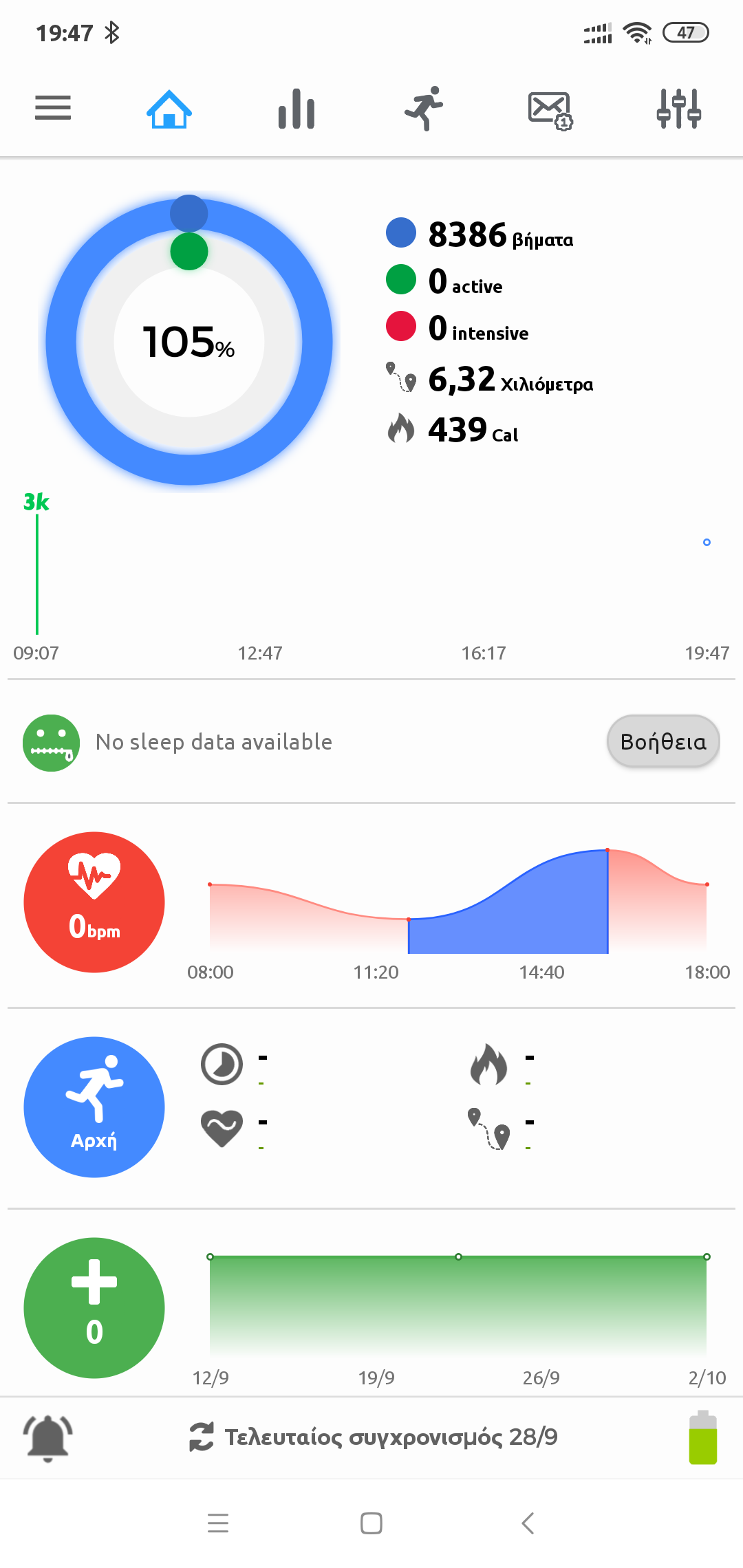This screenshot has height=1568, width=743.
Task: Check the band battery indicator
Action: (702, 1437)
